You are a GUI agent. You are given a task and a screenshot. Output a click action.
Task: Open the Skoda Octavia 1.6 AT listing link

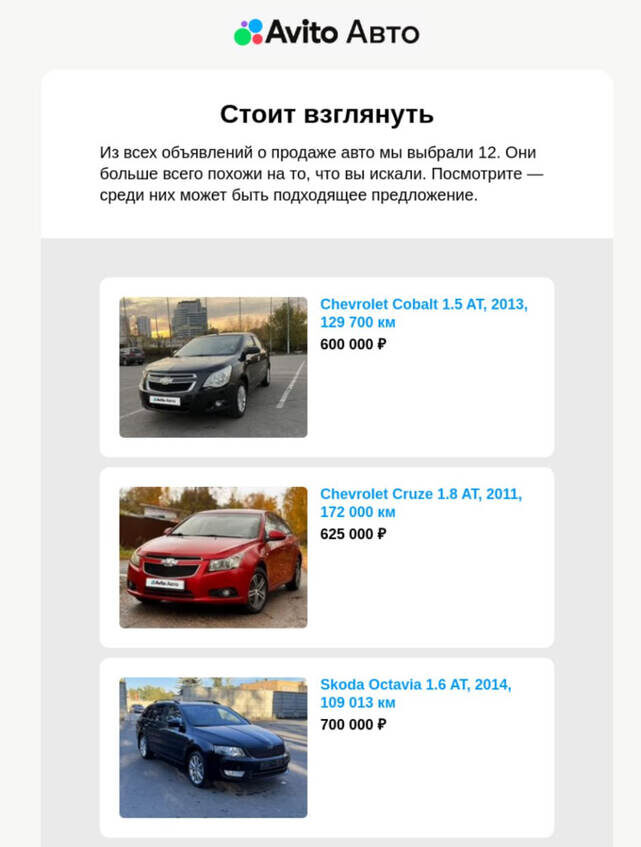415,685
